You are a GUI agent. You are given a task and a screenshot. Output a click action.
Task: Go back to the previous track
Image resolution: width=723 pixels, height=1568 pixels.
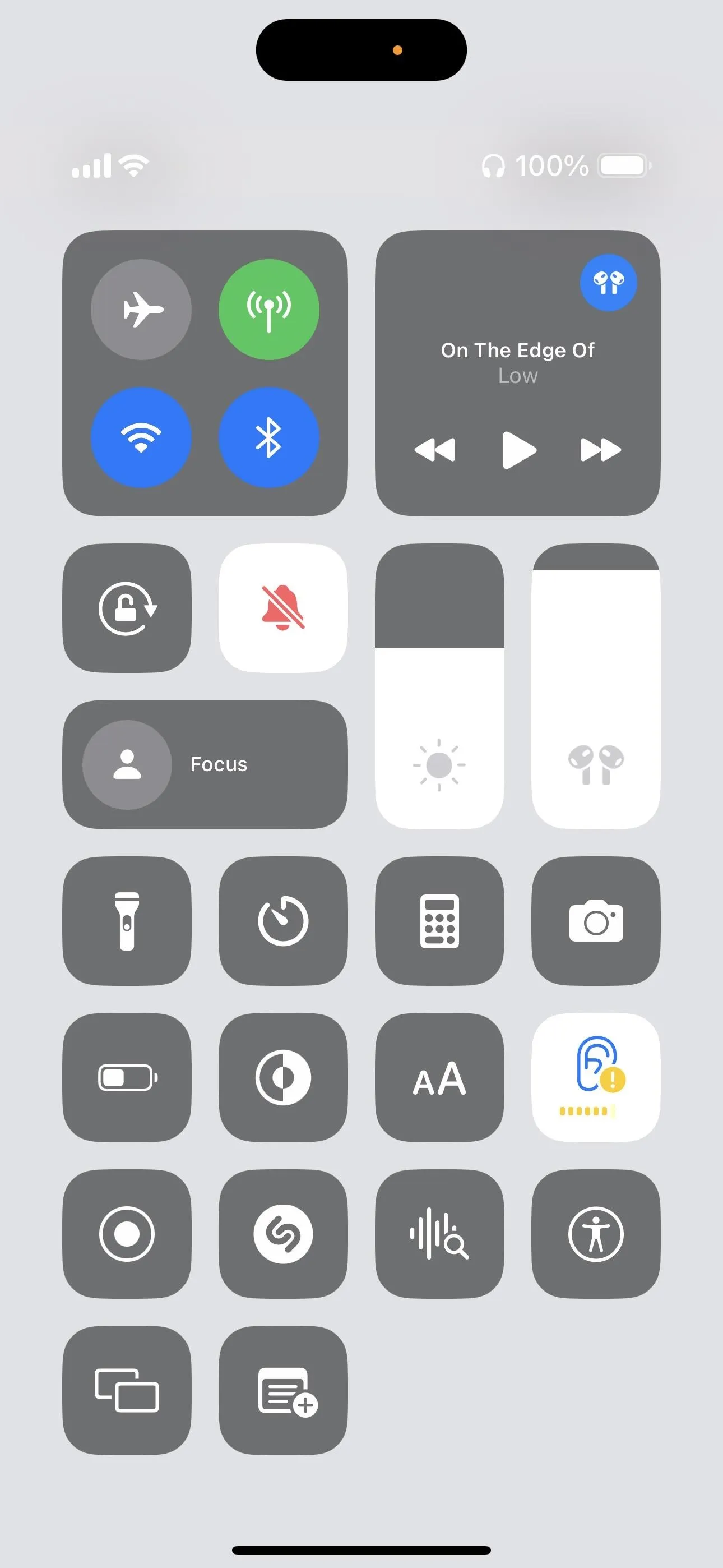(434, 450)
